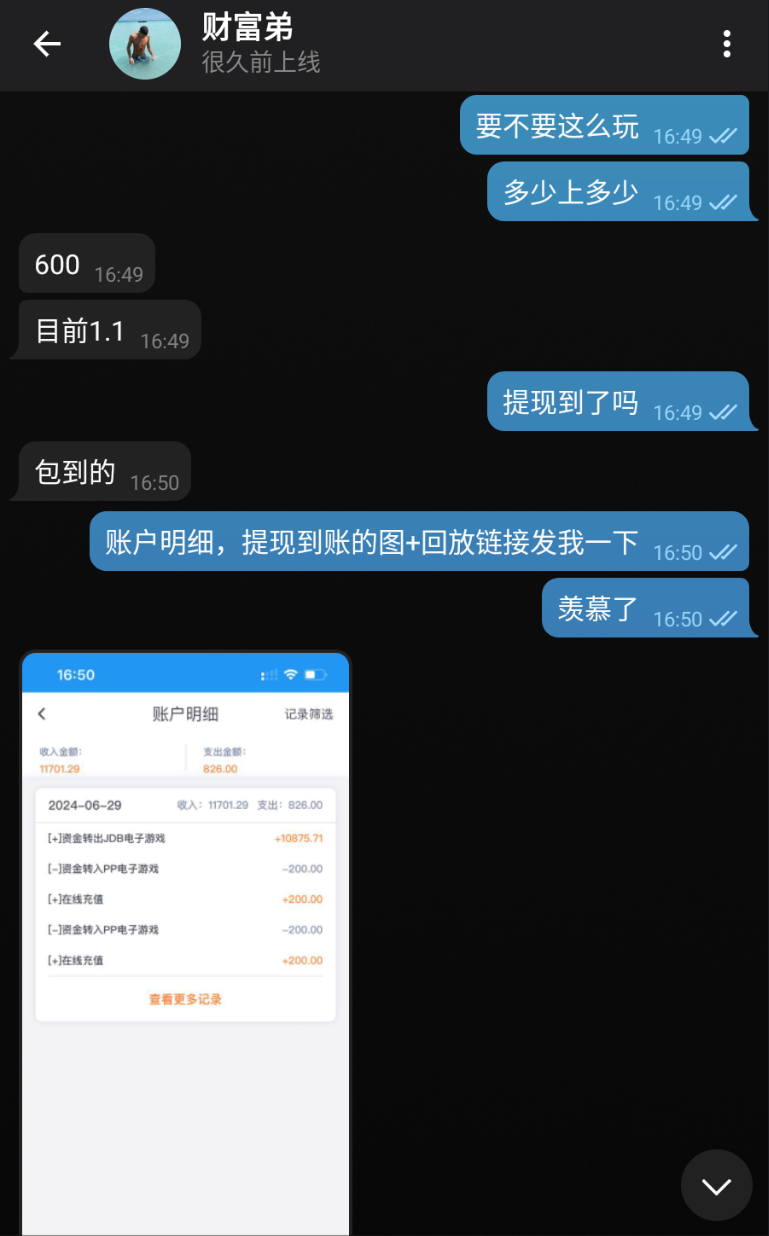This screenshot has height=1236, width=769.
Task: Open the three-dot overflow menu
Action: tap(726, 44)
